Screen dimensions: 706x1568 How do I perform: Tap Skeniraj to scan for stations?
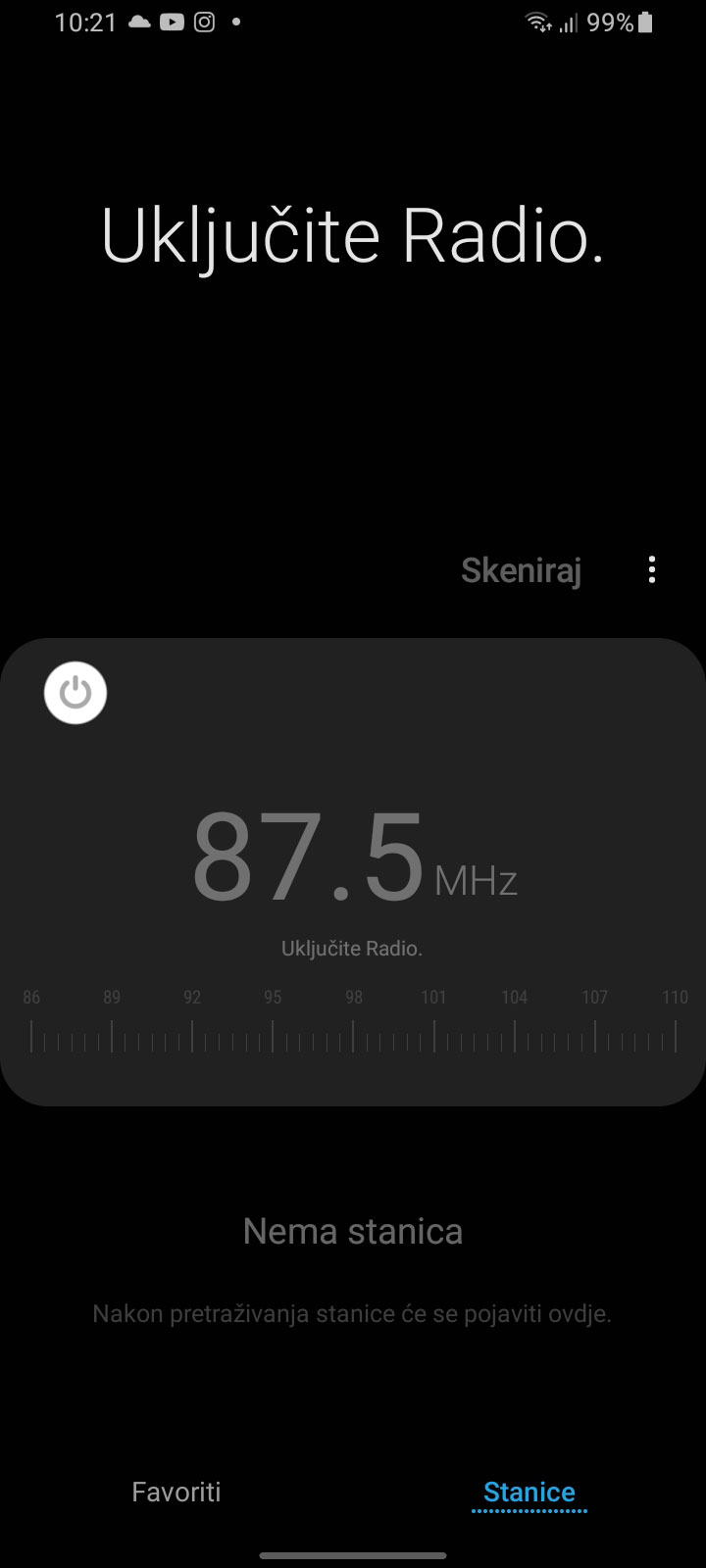521,569
